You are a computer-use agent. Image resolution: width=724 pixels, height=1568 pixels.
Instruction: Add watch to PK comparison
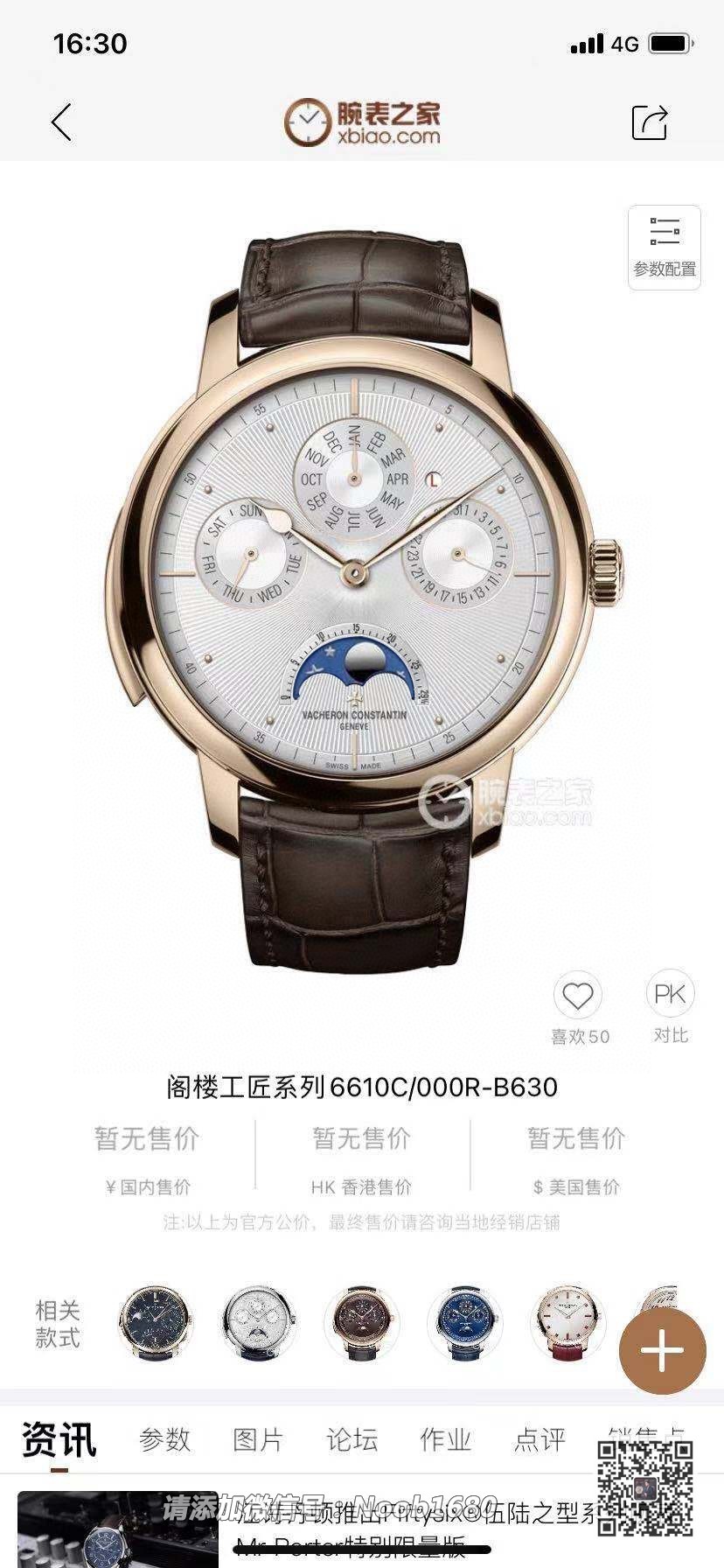670,995
